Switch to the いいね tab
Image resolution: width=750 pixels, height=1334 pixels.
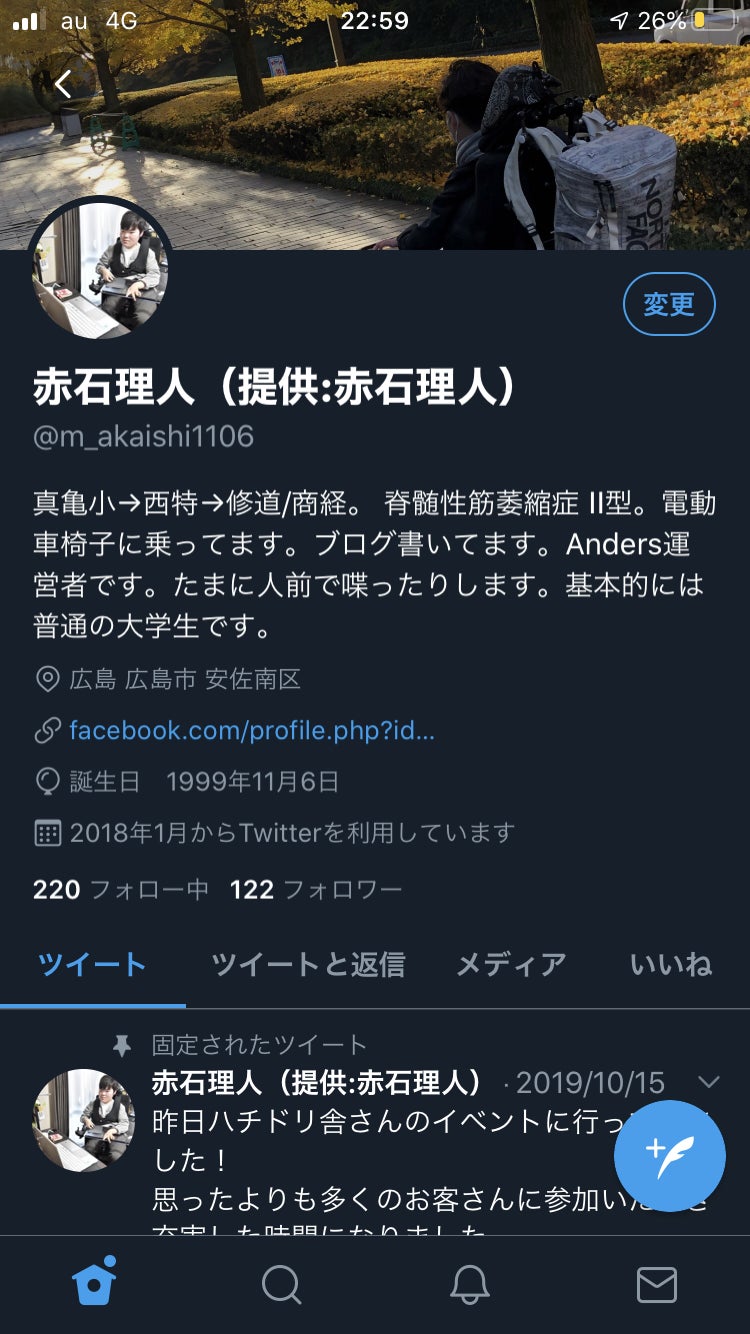pyautogui.click(x=670, y=964)
